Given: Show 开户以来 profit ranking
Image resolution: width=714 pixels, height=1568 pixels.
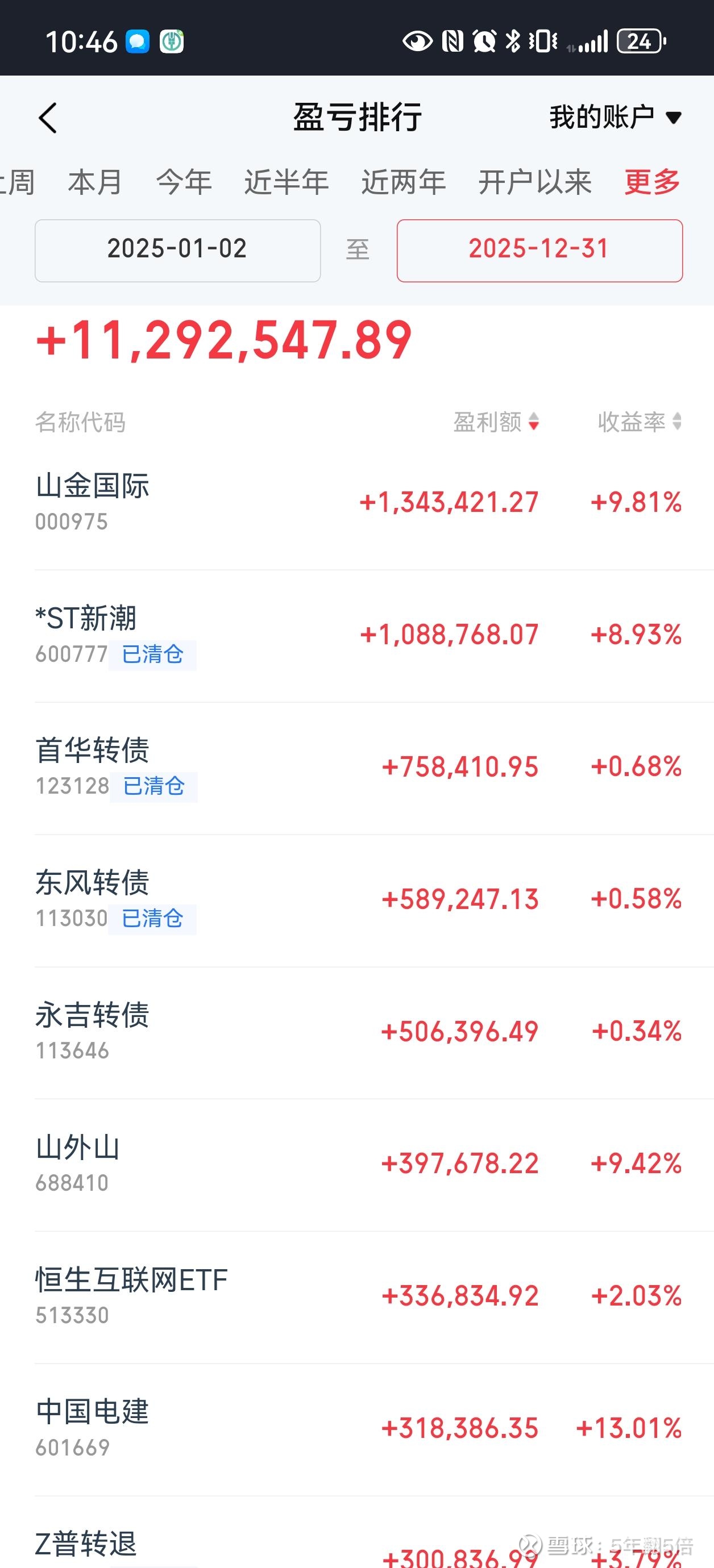Looking at the screenshot, I should click(534, 182).
